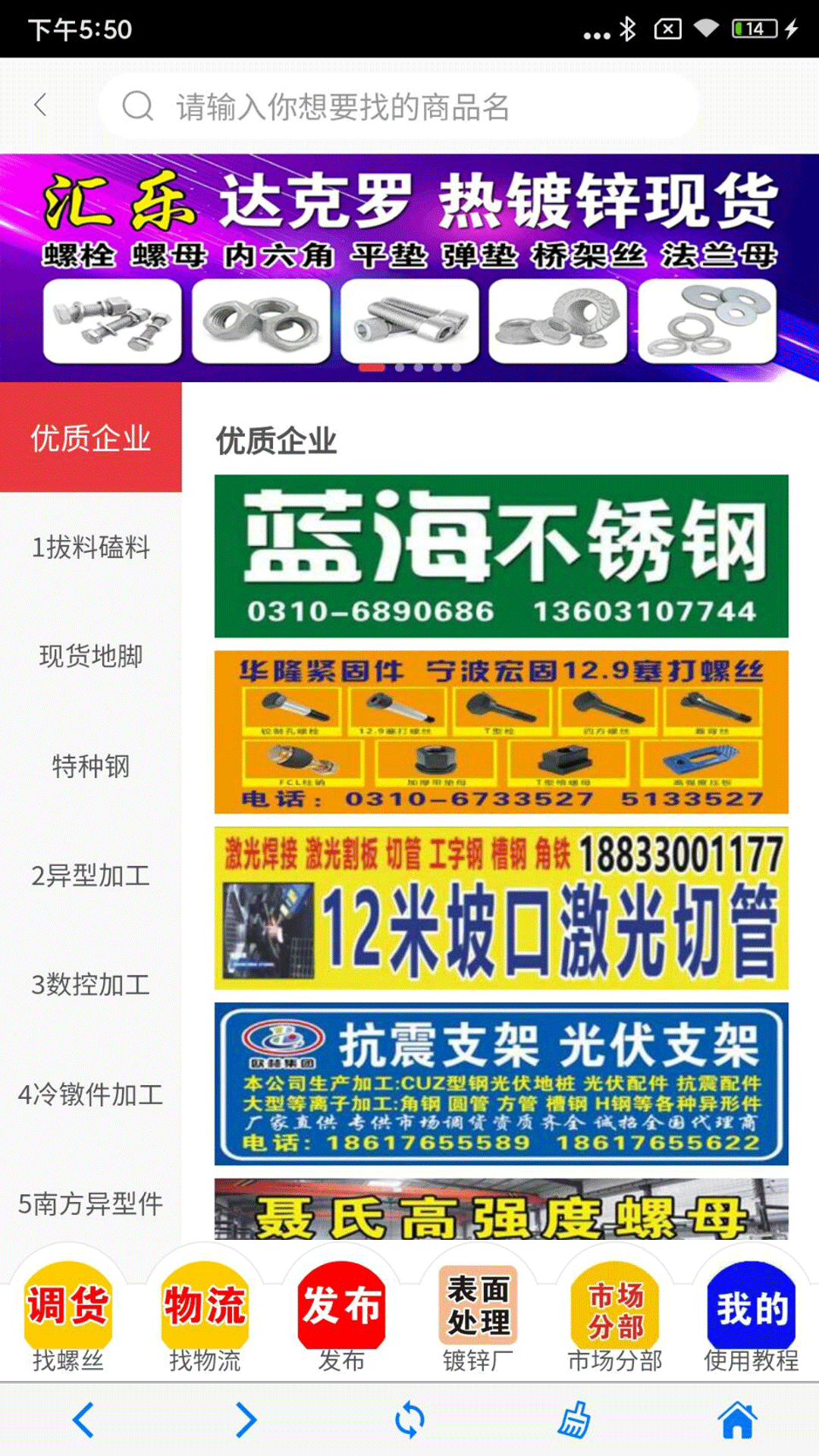Viewport: 819px width, 1456px height.
Task: Open the 特种钢 category
Action: tap(91, 766)
